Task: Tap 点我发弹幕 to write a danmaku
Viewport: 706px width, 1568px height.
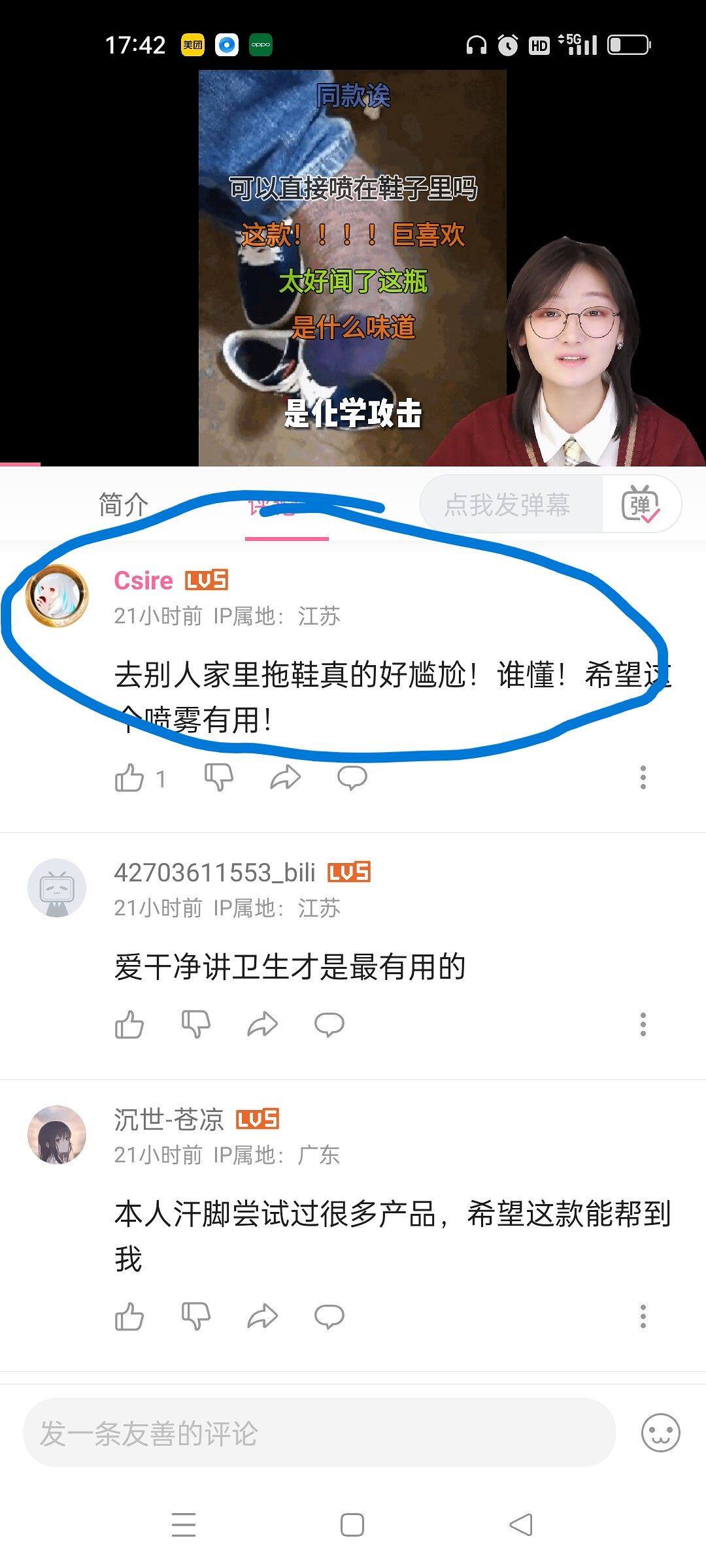Action: (507, 505)
